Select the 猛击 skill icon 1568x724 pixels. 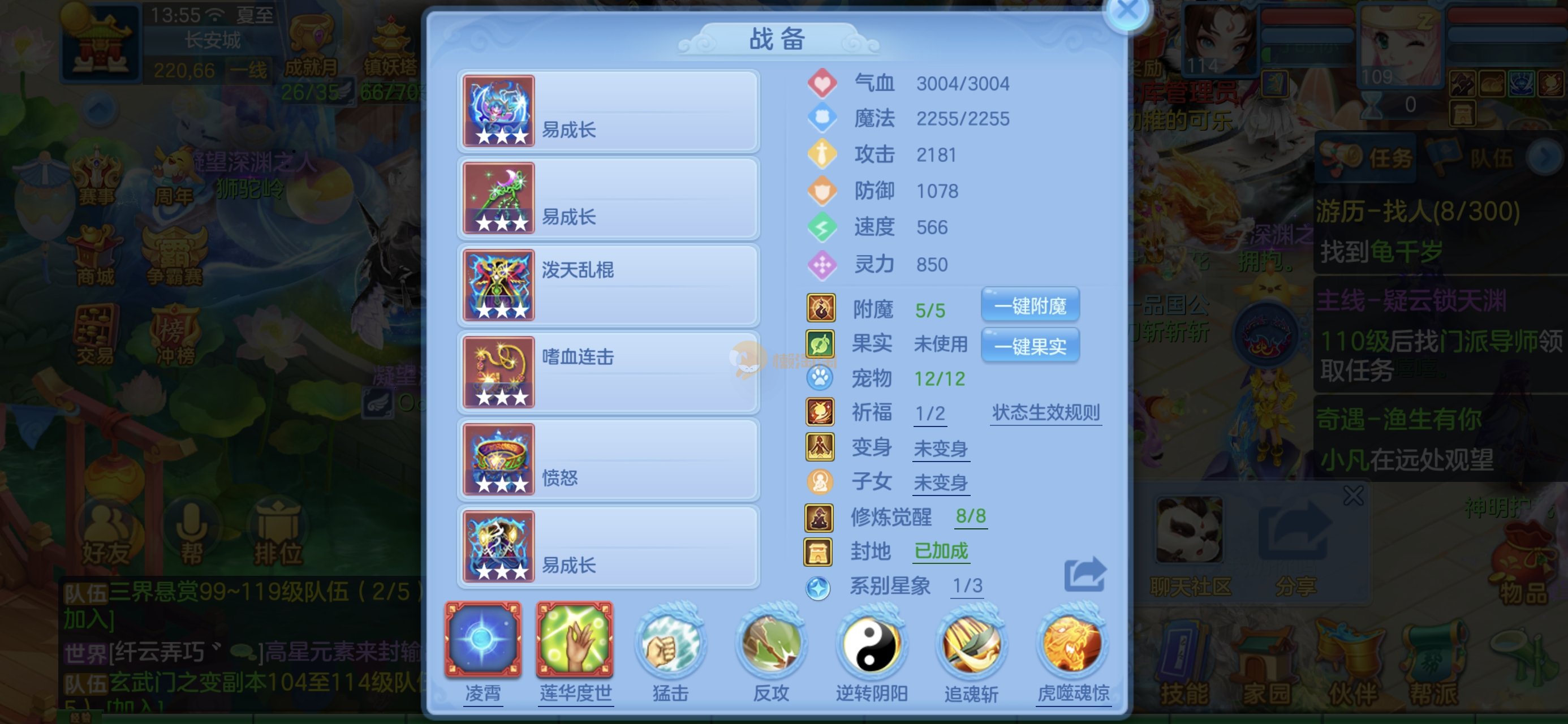click(670, 645)
